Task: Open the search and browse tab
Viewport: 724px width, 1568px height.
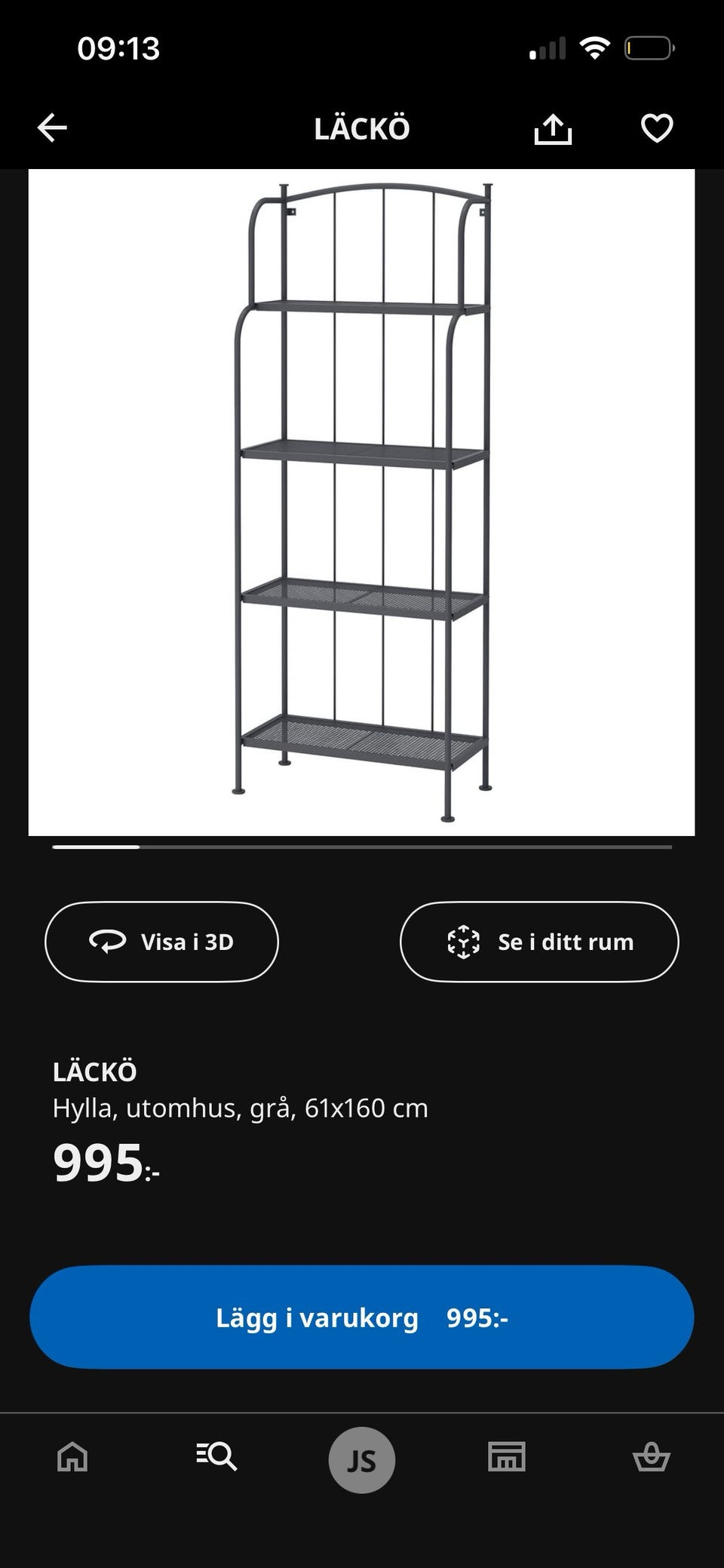Action: 216,1456
